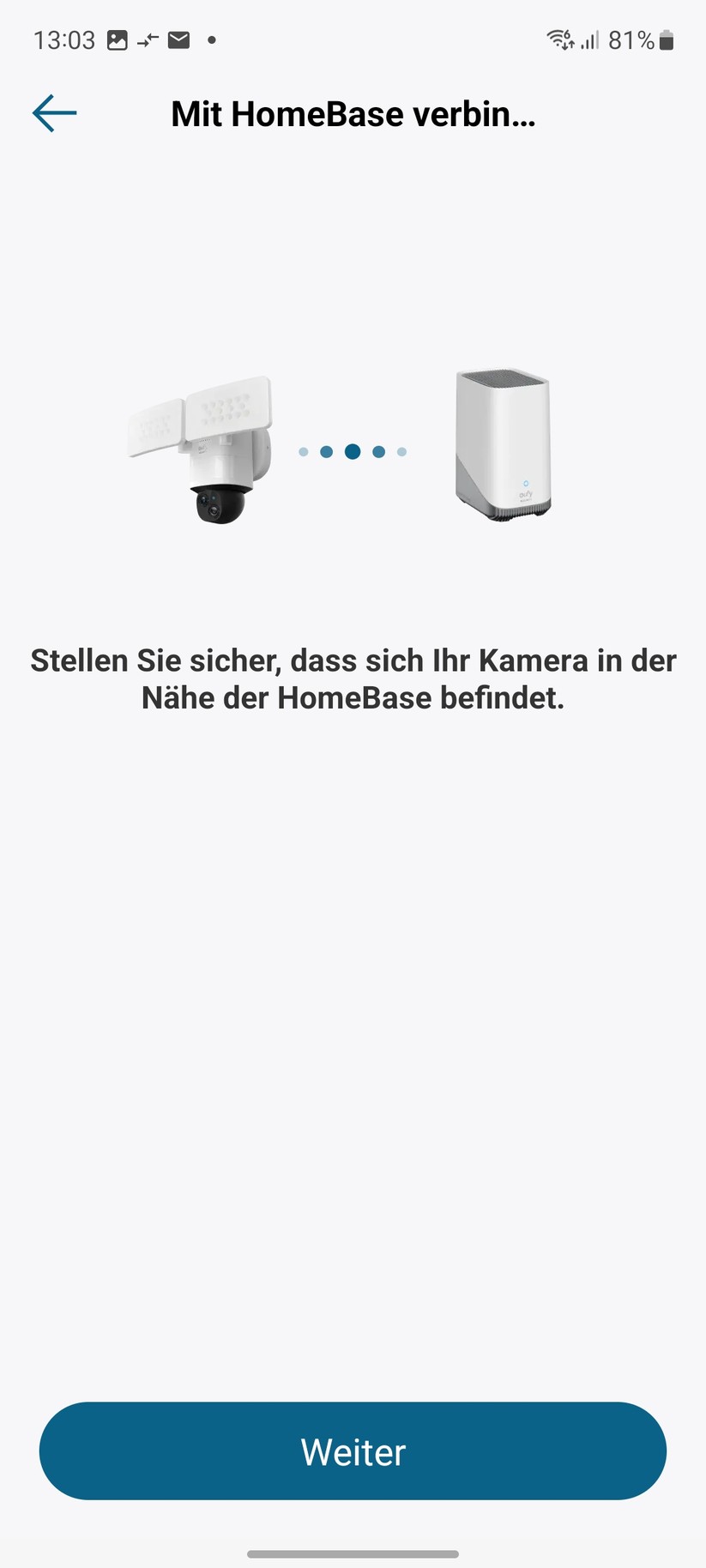Screen dimensions: 706x1568
Task: Tap the battery indicator icon
Action: tap(667, 39)
